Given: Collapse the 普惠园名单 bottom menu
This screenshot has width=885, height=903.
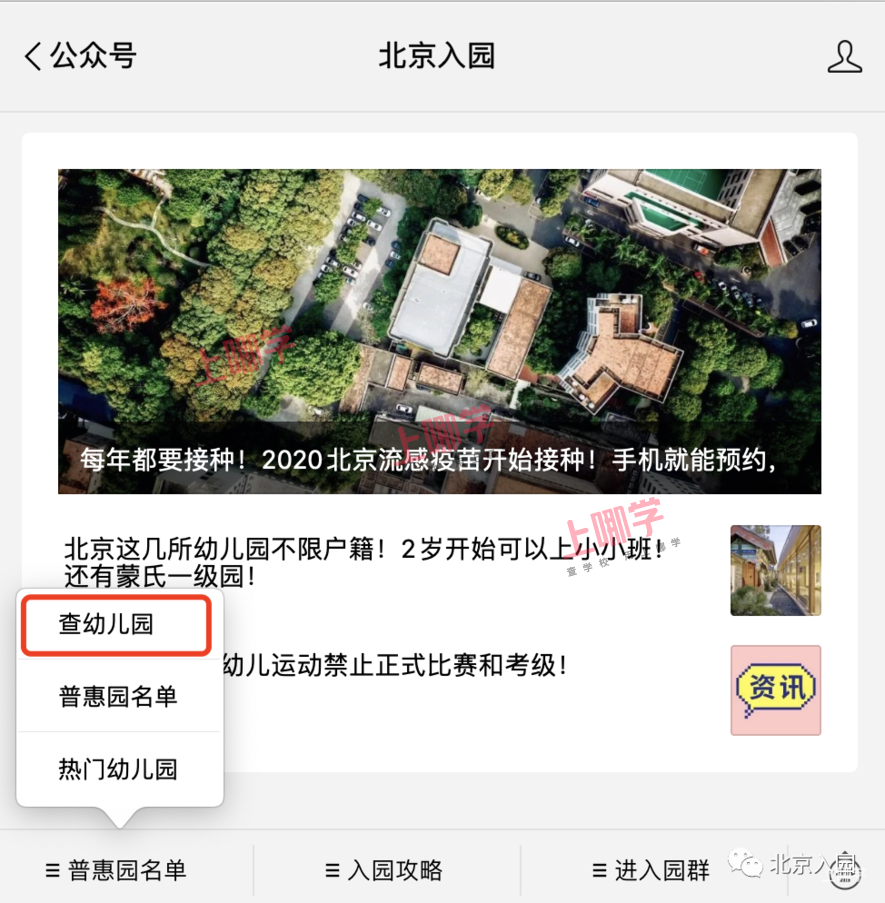Looking at the screenshot, I should [x=117, y=870].
